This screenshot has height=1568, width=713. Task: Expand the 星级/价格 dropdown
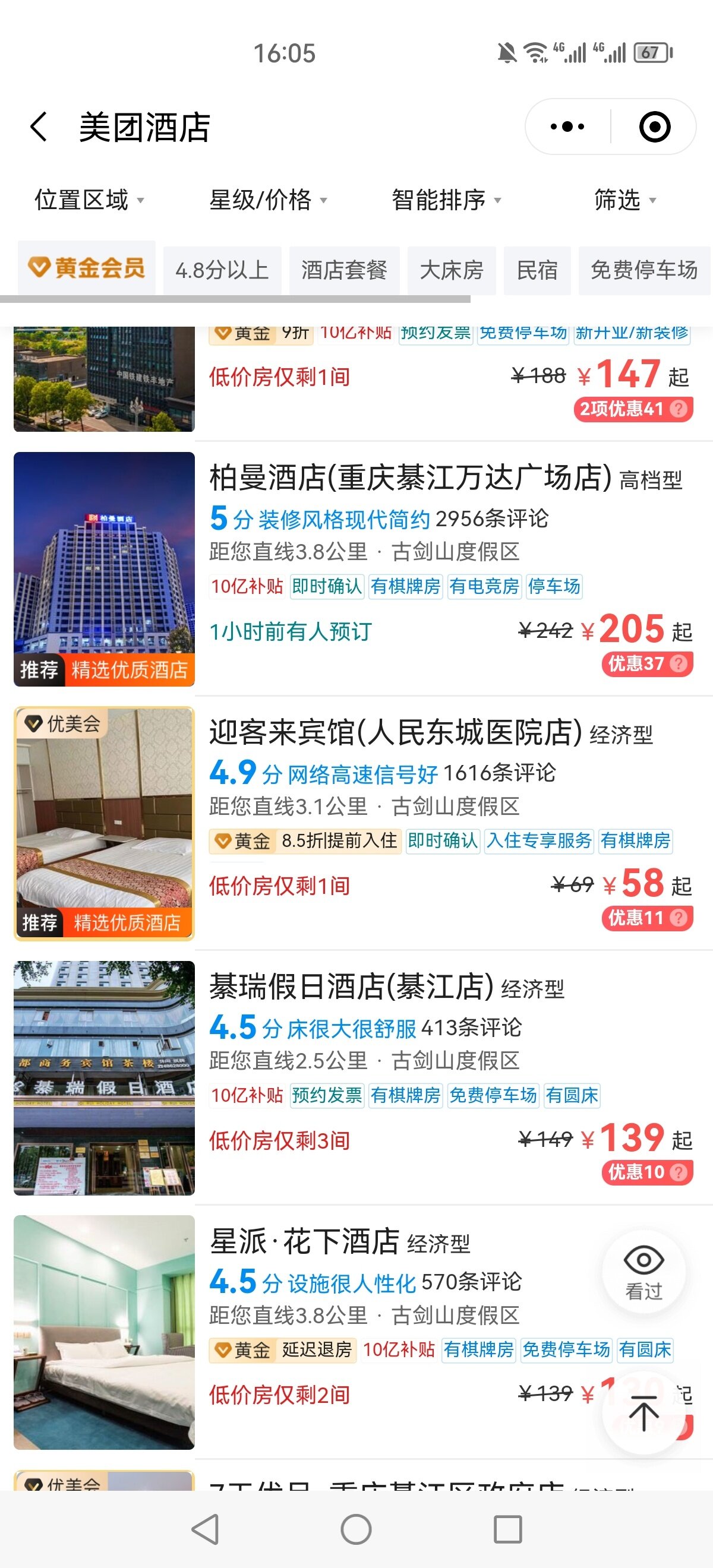tap(268, 200)
